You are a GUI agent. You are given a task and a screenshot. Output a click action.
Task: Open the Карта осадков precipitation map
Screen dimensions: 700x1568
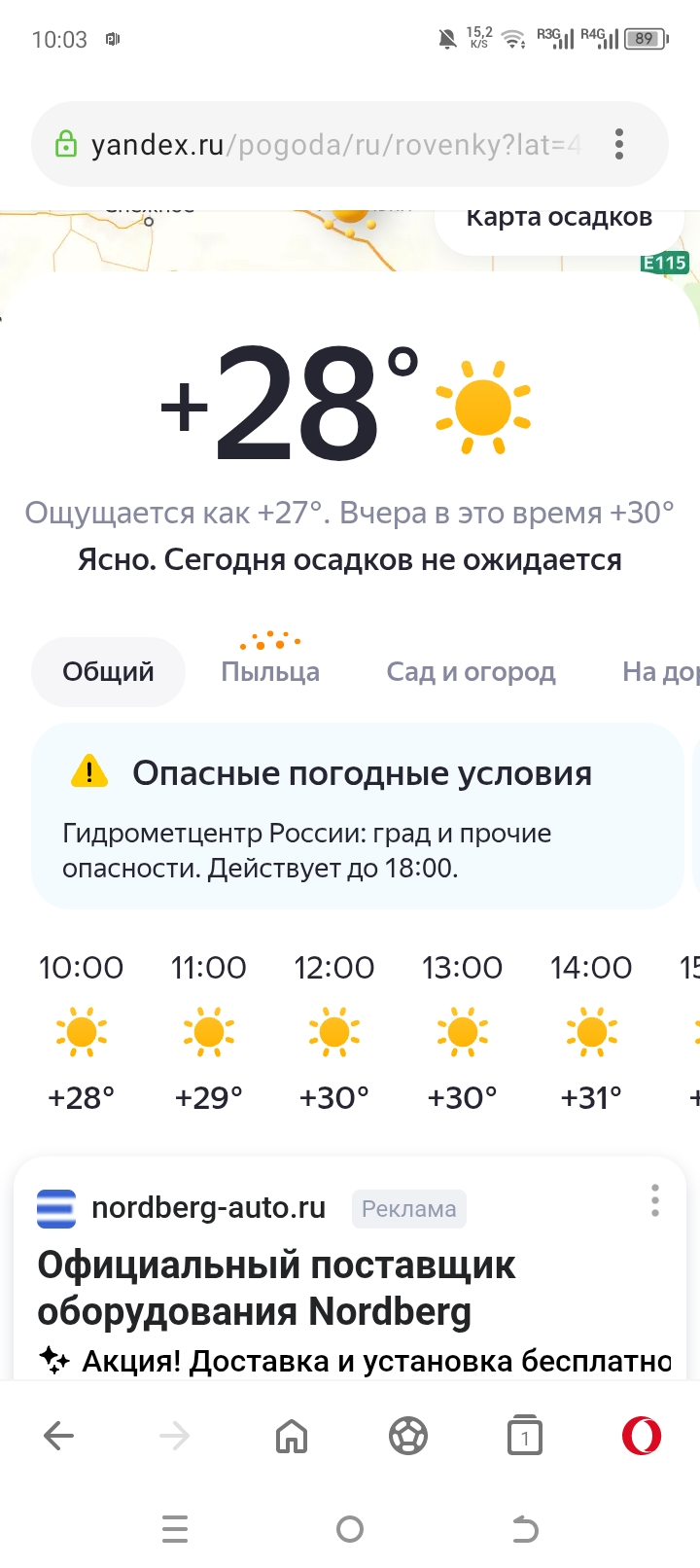click(559, 220)
